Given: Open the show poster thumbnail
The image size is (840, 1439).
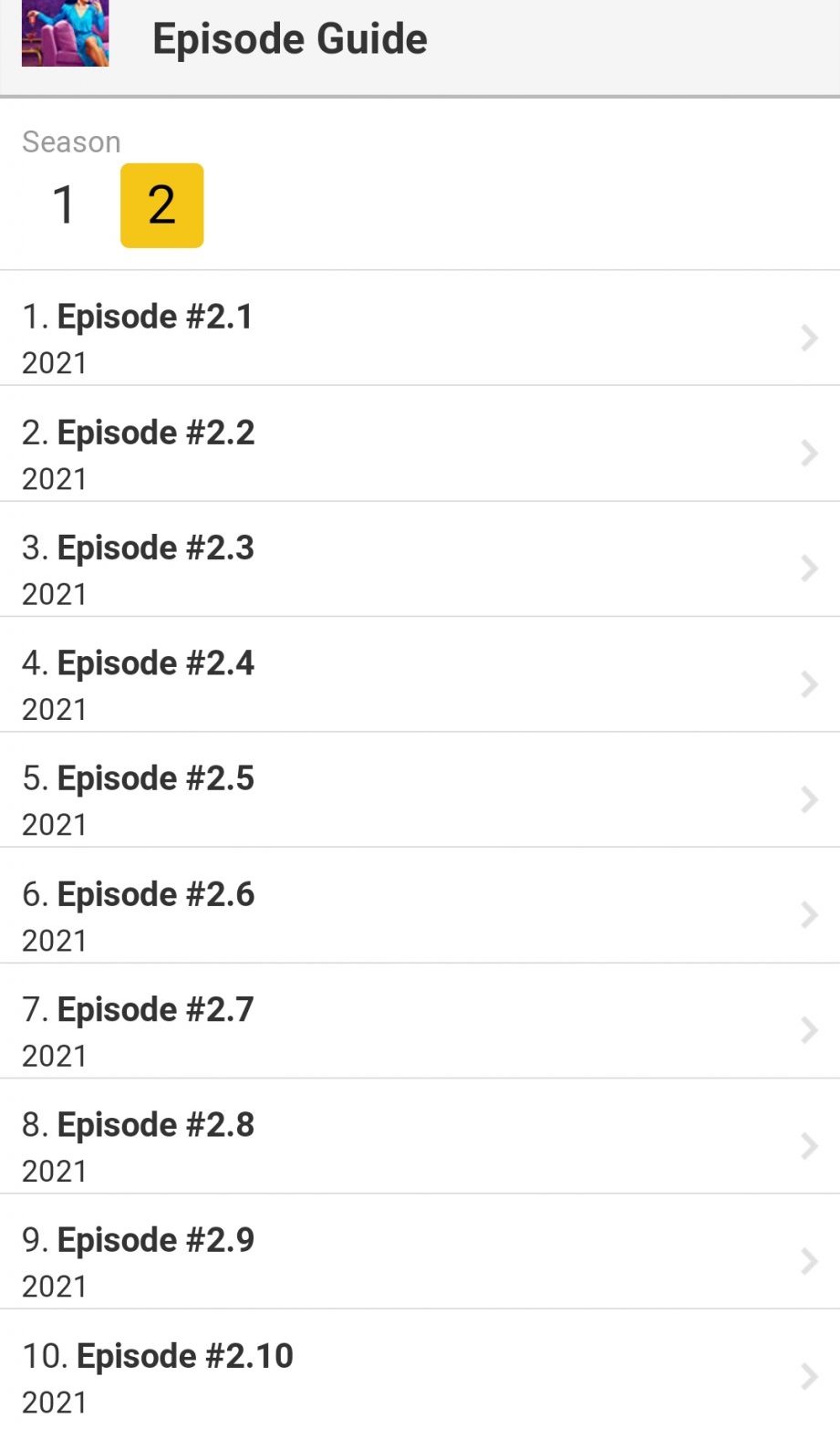Looking at the screenshot, I should coord(65,34).
